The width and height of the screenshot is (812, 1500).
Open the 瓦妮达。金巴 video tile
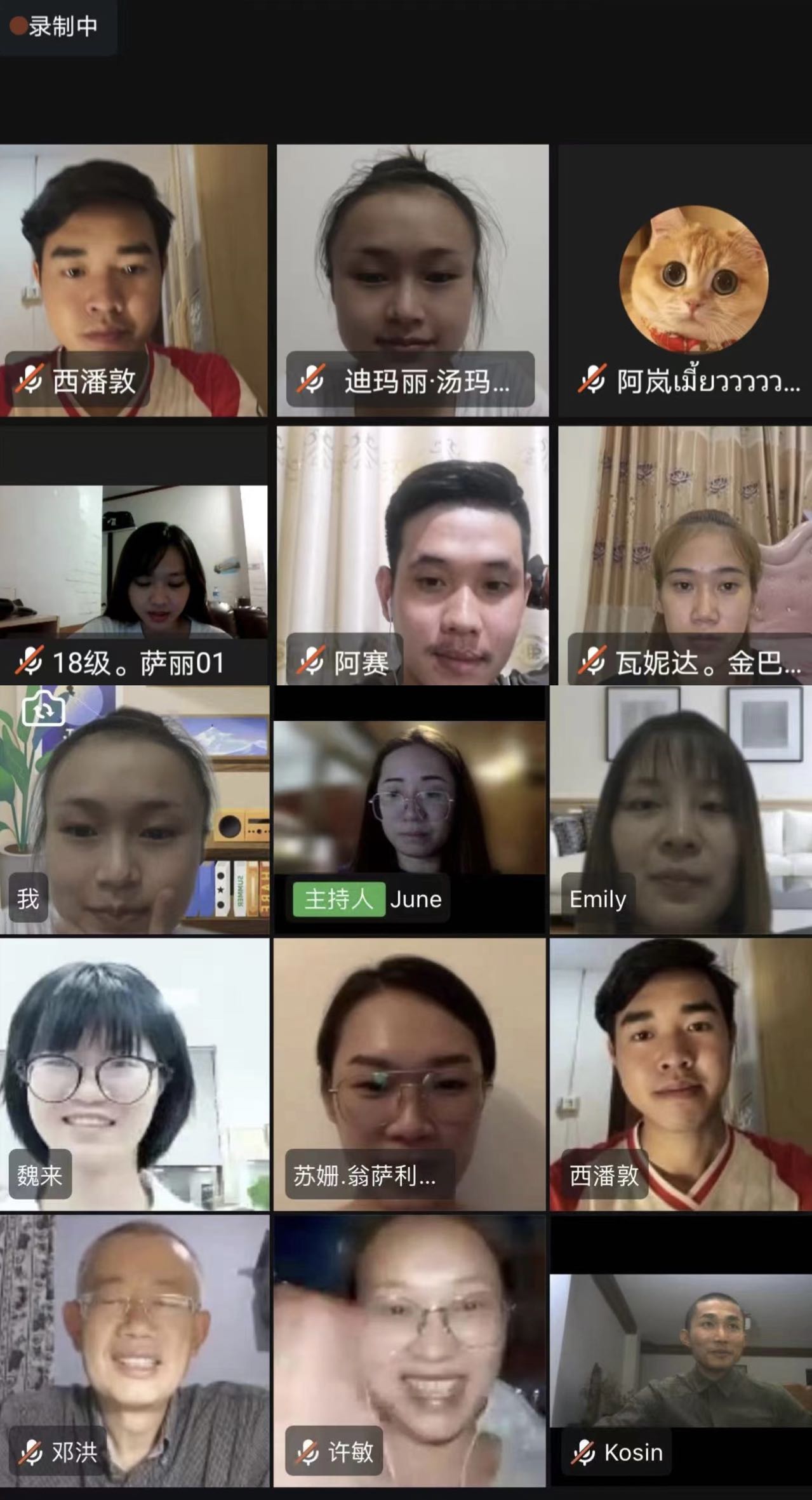point(686,556)
